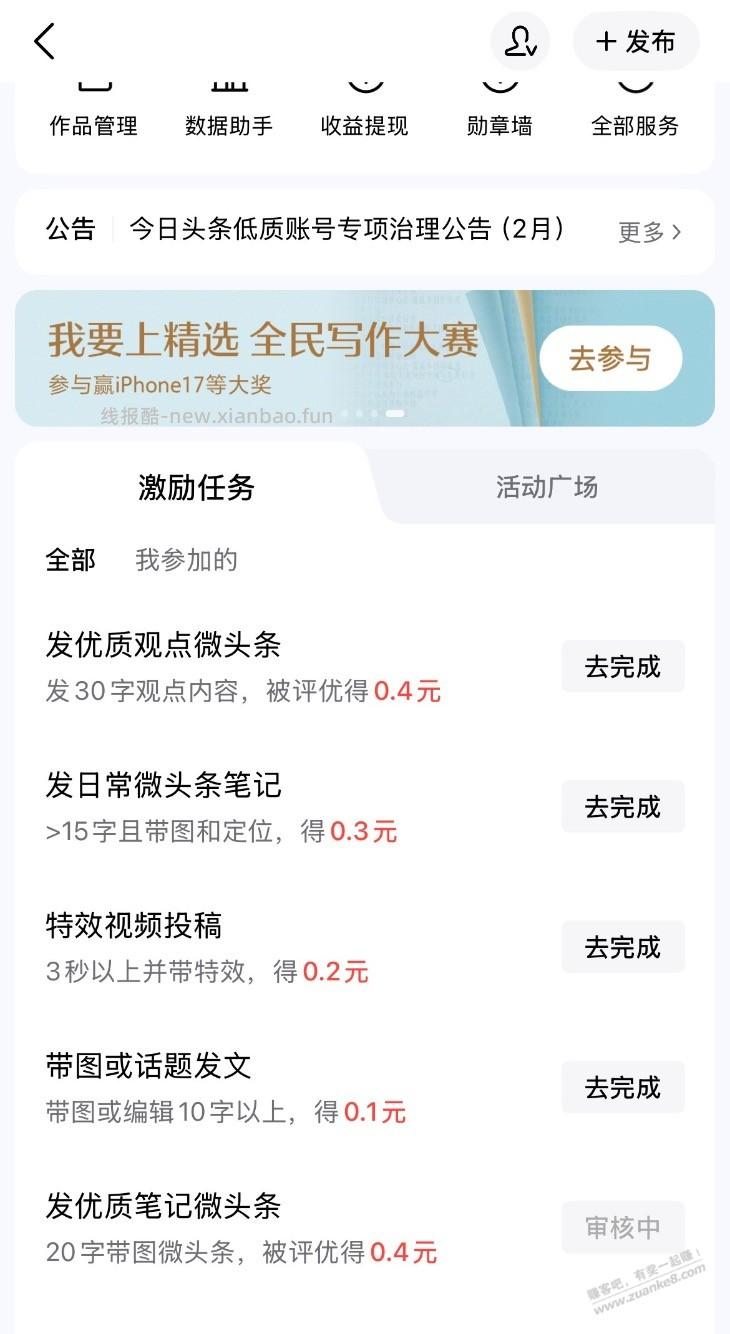Tap 去完成 for 发日常微头条笔记 task

point(622,806)
